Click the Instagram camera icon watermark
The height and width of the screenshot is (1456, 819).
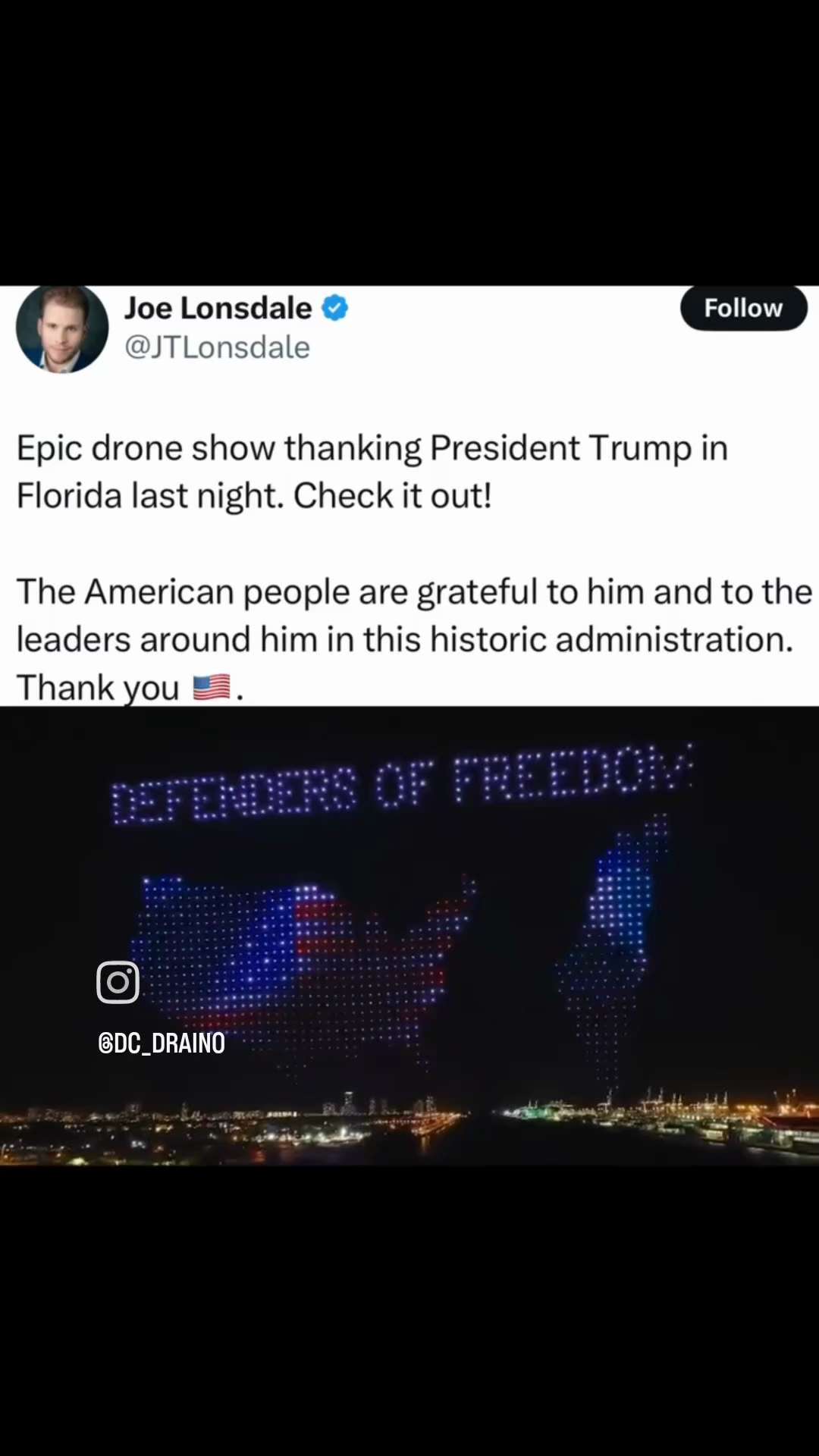click(x=118, y=981)
